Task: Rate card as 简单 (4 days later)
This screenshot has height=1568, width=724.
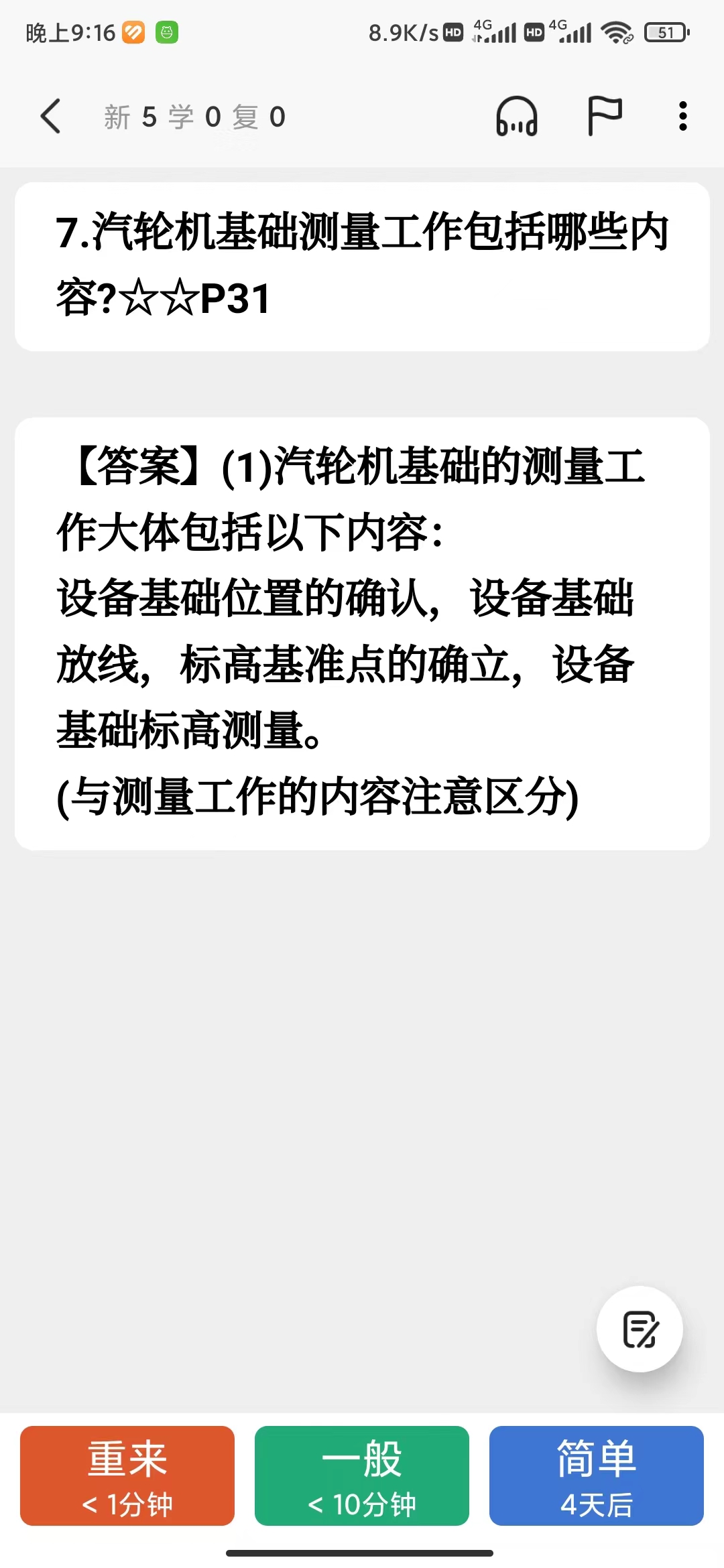Action: [x=597, y=1476]
